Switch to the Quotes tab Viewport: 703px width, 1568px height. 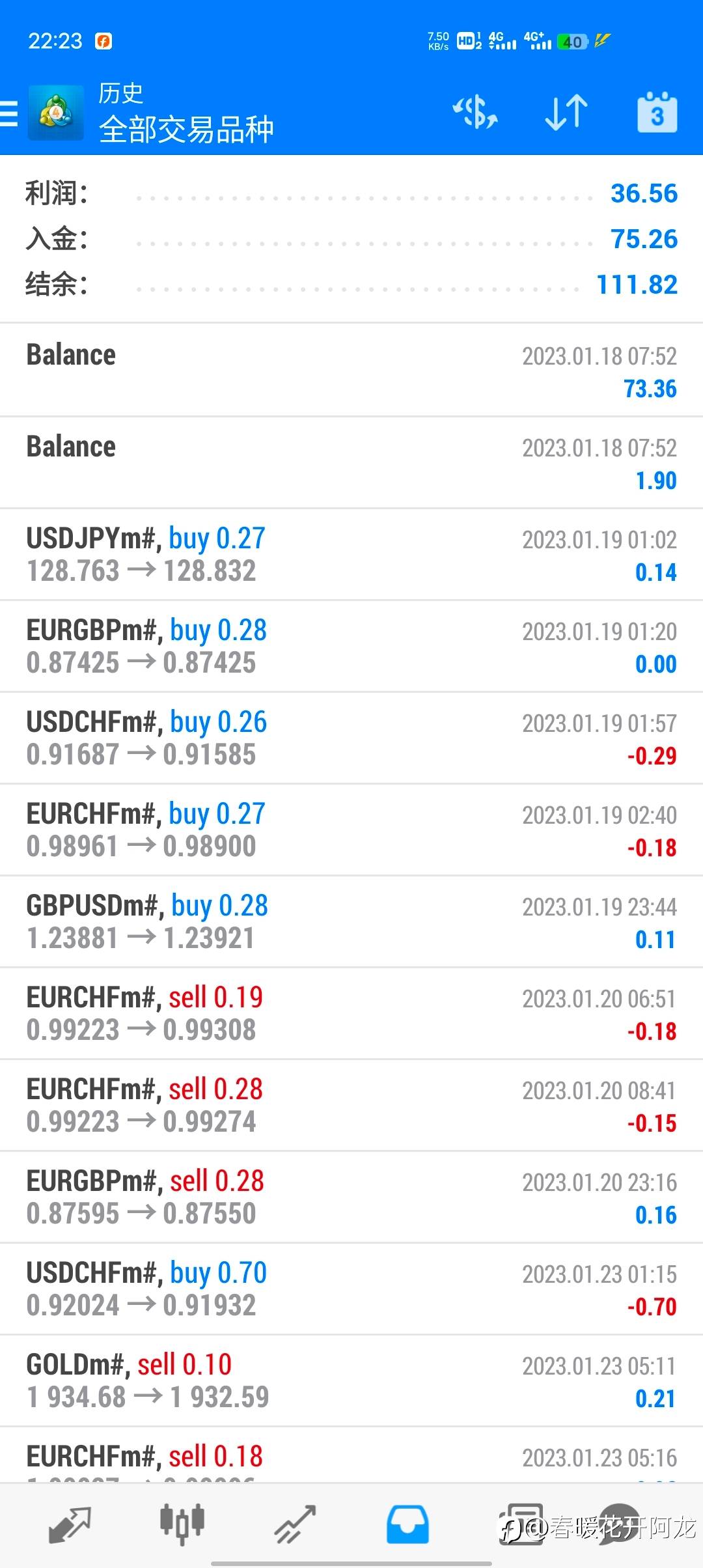point(70,1525)
